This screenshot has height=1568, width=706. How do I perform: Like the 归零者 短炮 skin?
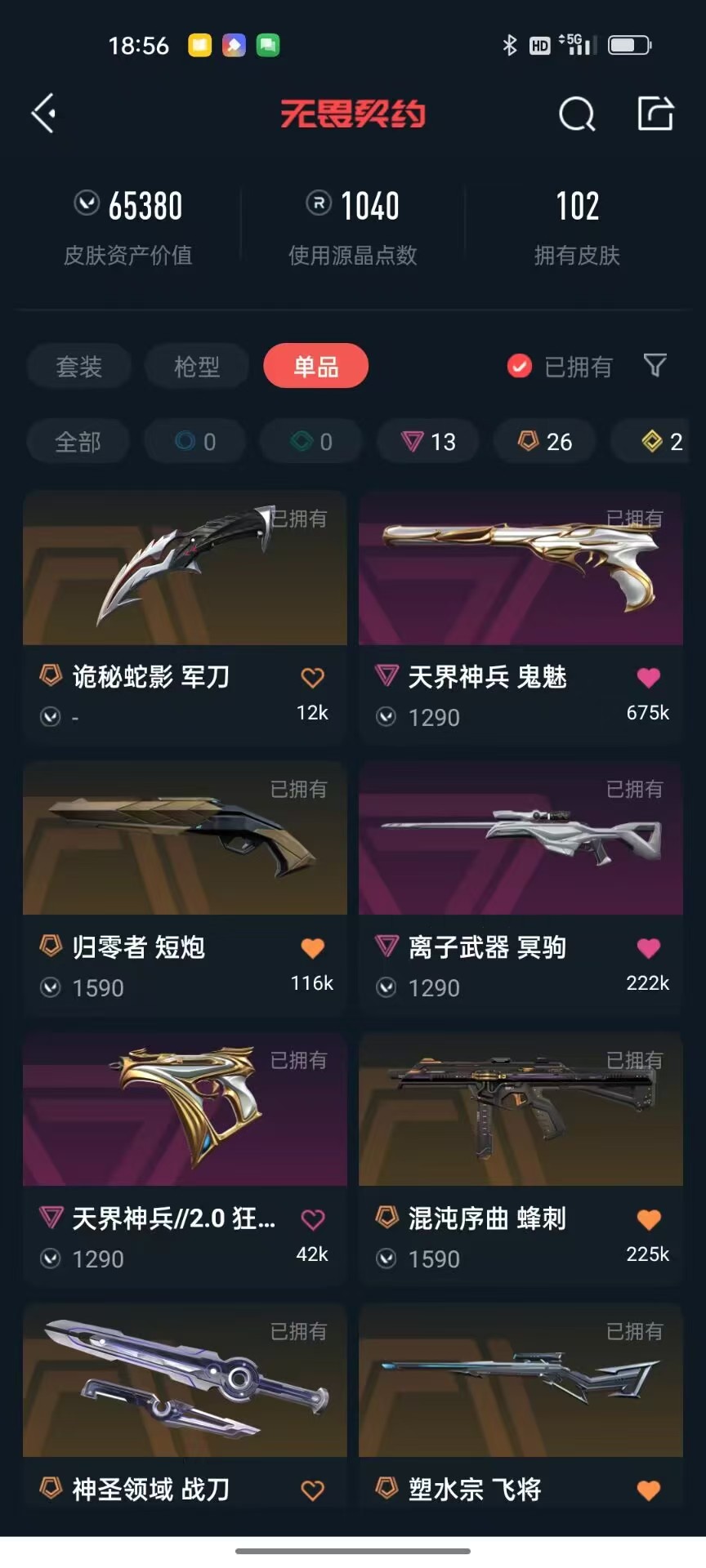click(313, 948)
